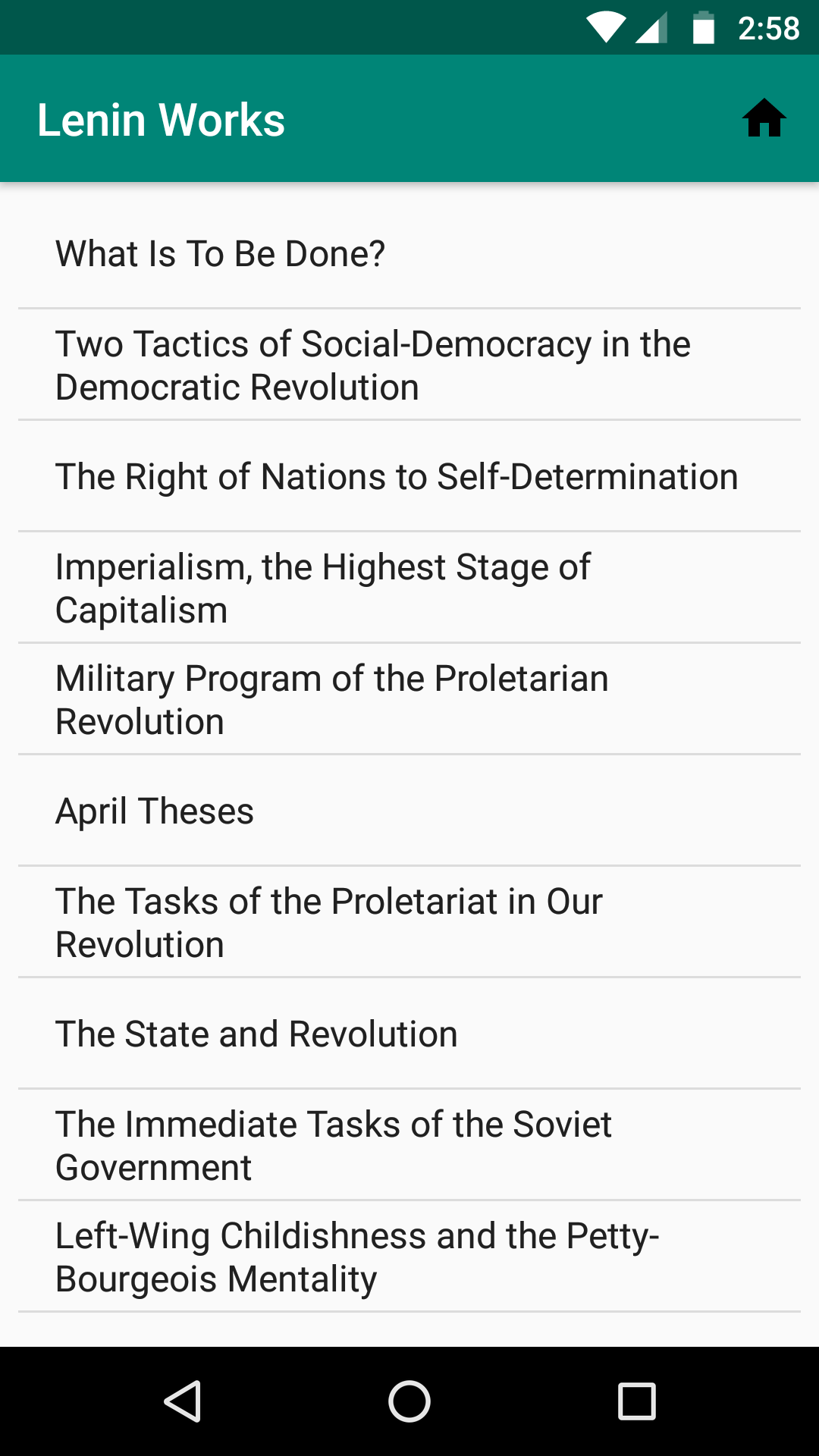Screen dimensions: 819x1456
Task: Tap the battery indicator in the status bar
Action: 704,28
